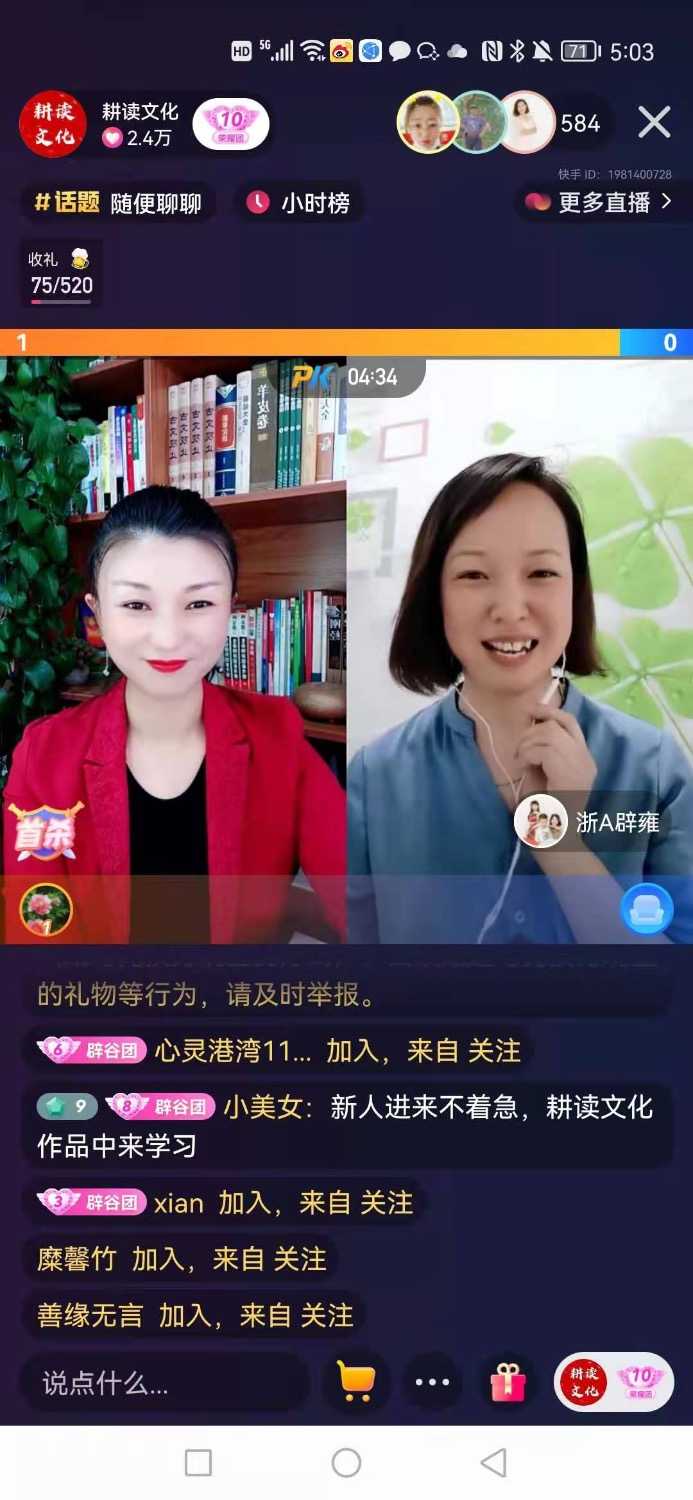Viewport: 693px width, 1500px height.
Task: Open the shopping cart
Action: point(356,1383)
